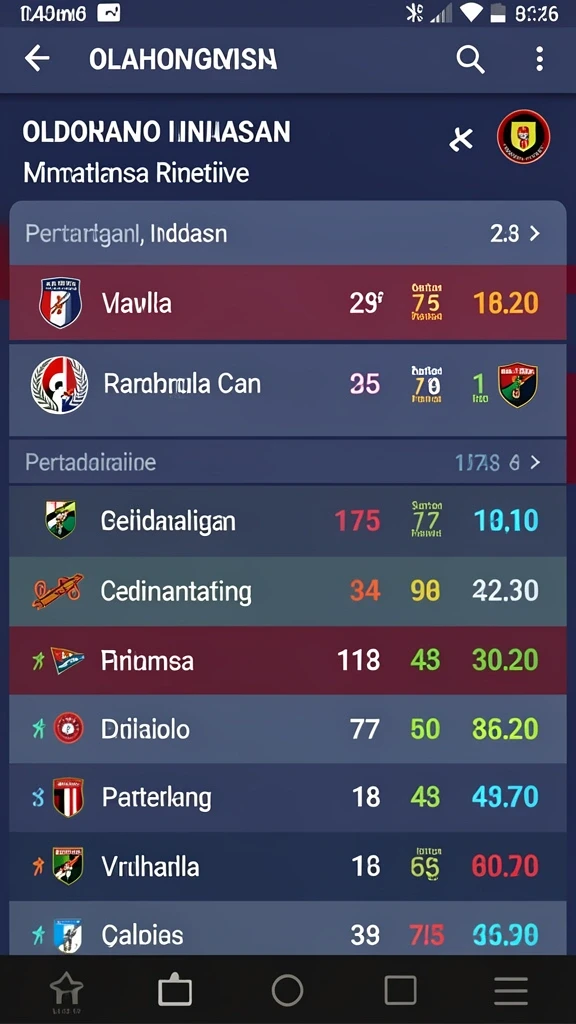Switch to the star tab in bottom bar
The image size is (576, 1024).
[x=67, y=989]
